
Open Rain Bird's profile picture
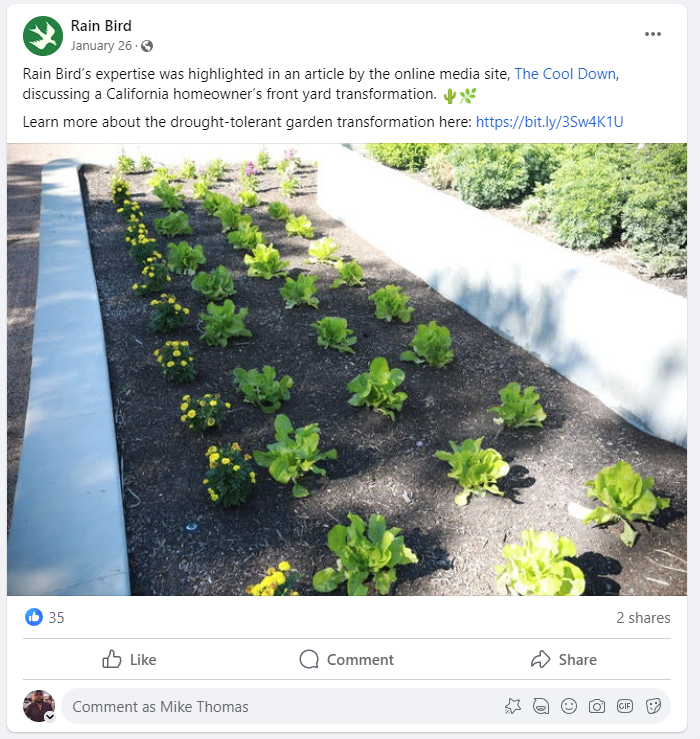pos(43,35)
